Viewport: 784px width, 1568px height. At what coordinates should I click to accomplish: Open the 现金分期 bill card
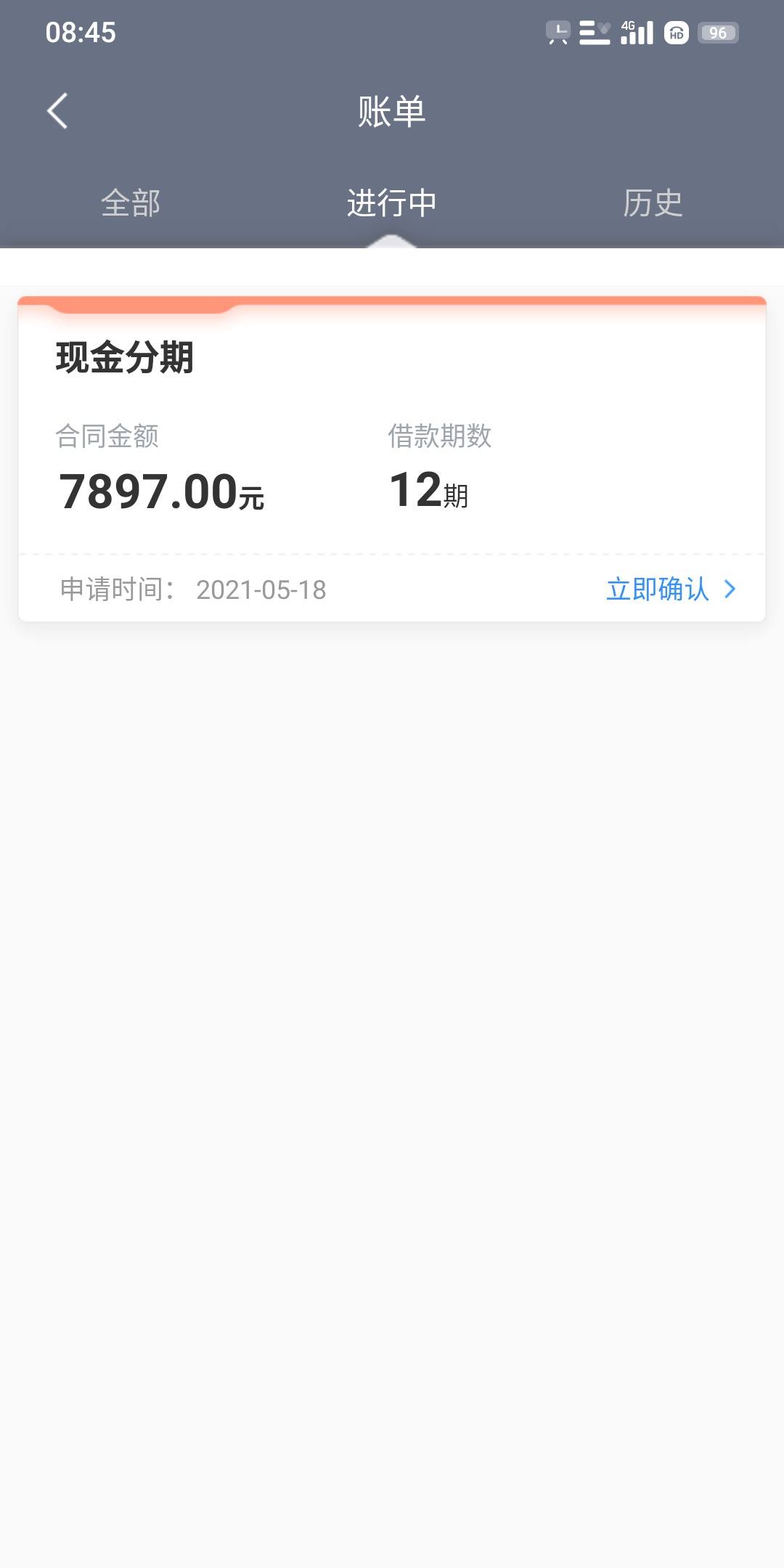click(392, 459)
